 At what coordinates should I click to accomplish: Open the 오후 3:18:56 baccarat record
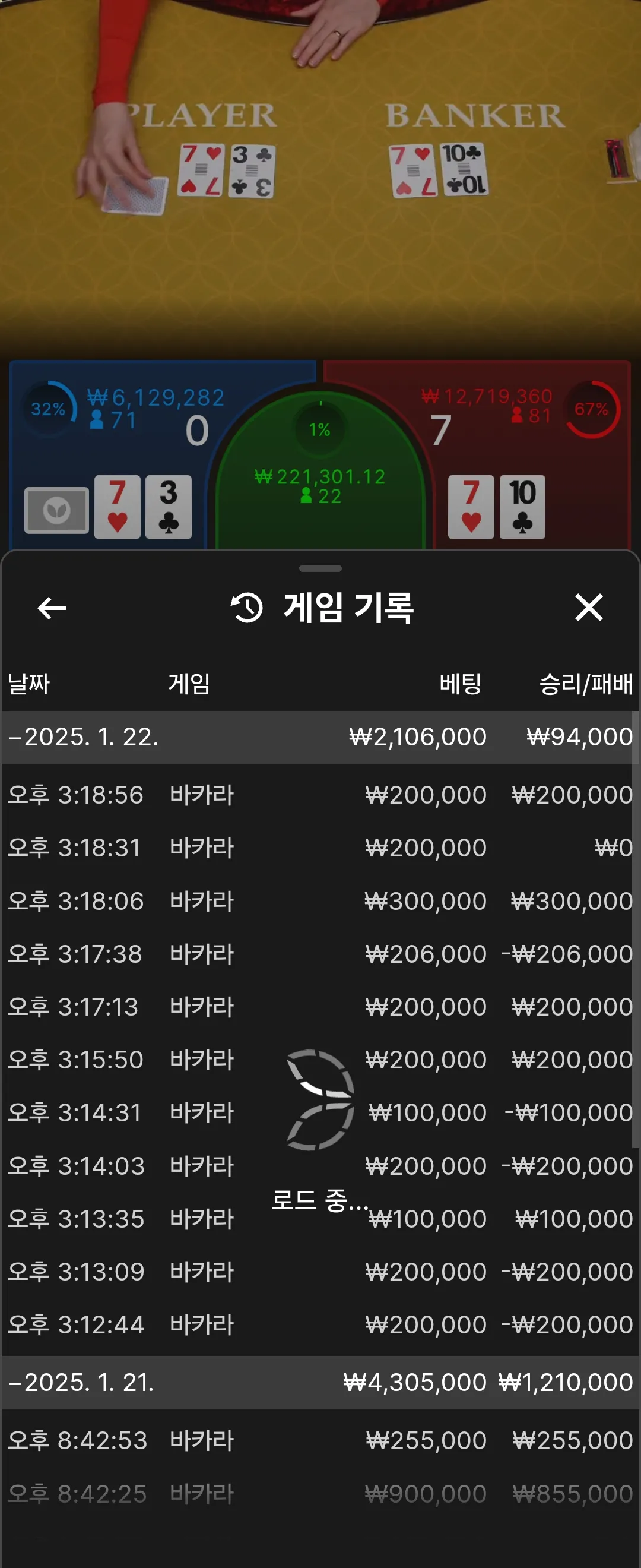click(x=316, y=795)
